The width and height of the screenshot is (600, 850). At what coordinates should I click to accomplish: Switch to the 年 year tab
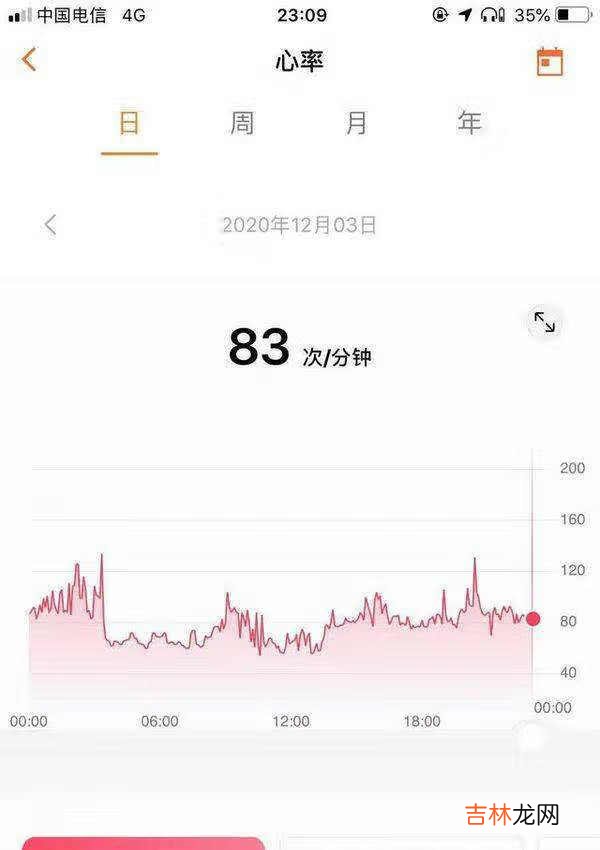coord(469,124)
